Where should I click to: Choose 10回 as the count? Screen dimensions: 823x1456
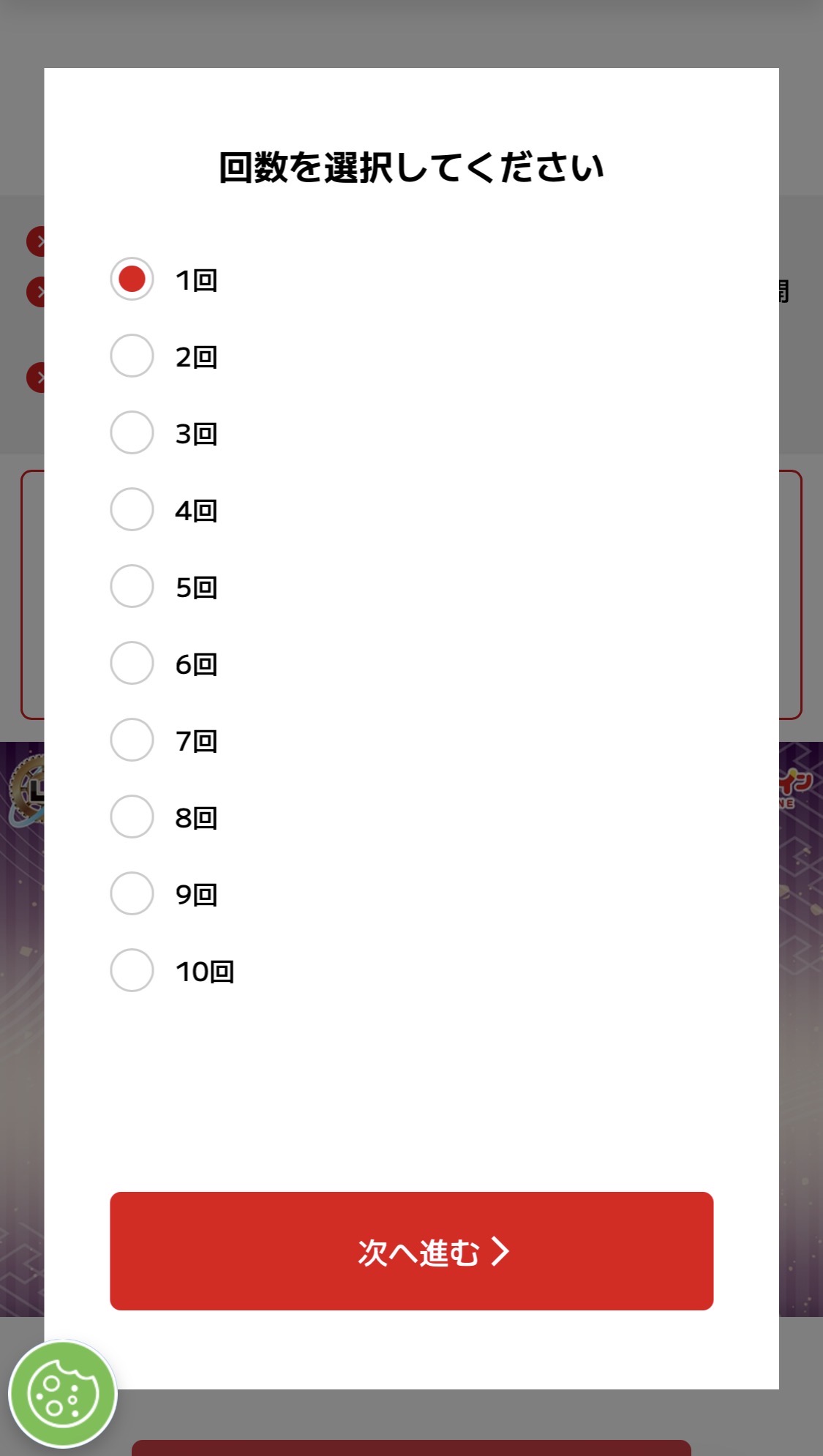(132, 970)
